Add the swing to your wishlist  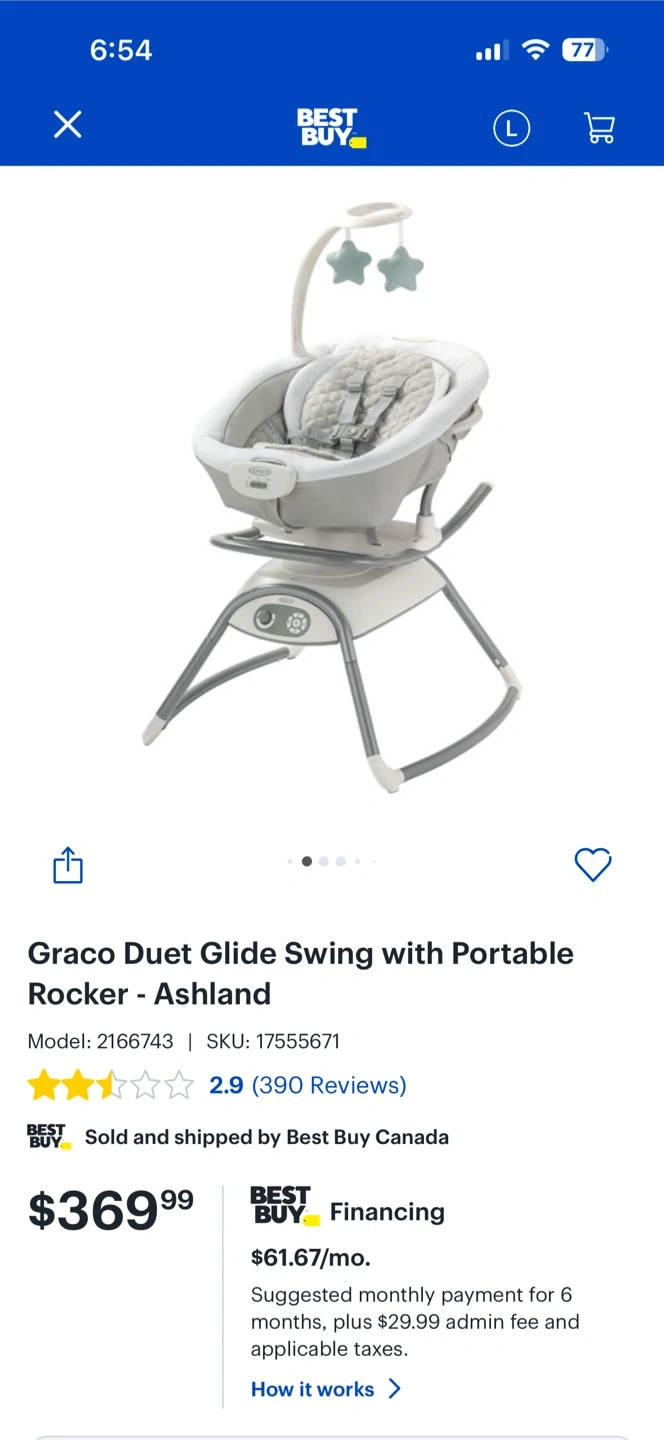pyautogui.click(x=592, y=865)
